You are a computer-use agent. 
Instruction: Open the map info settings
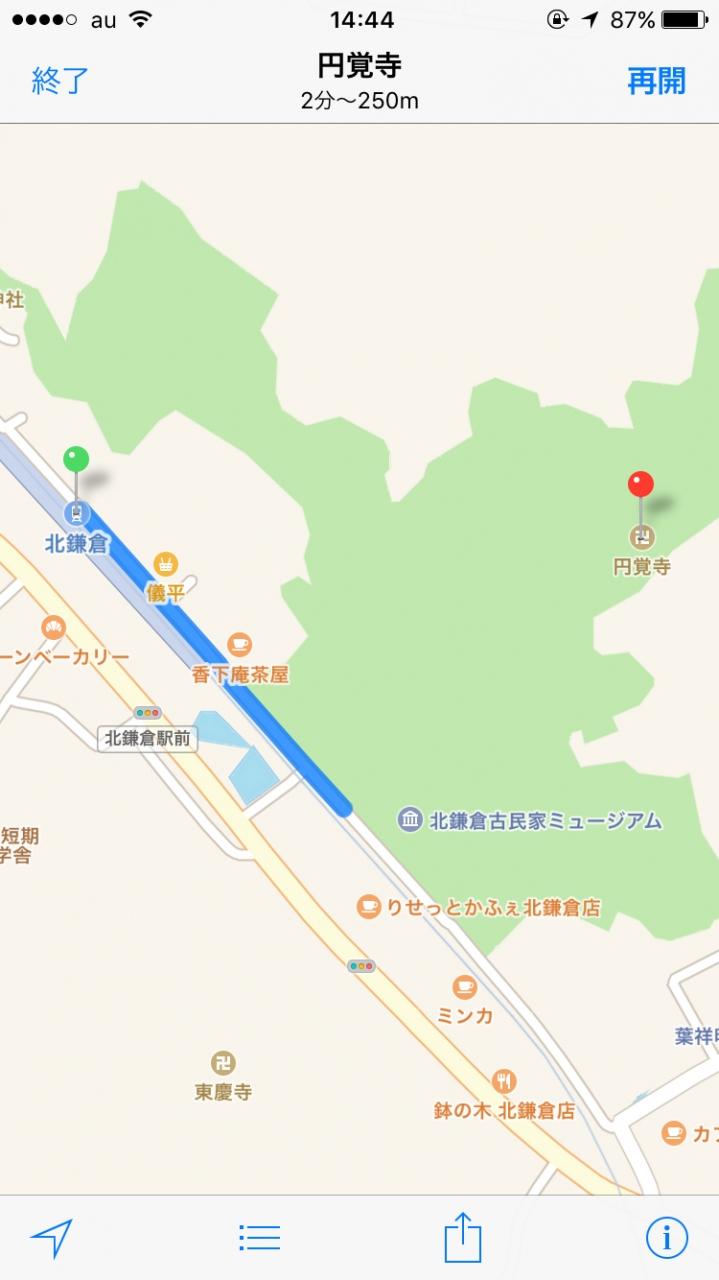(x=666, y=1238)
